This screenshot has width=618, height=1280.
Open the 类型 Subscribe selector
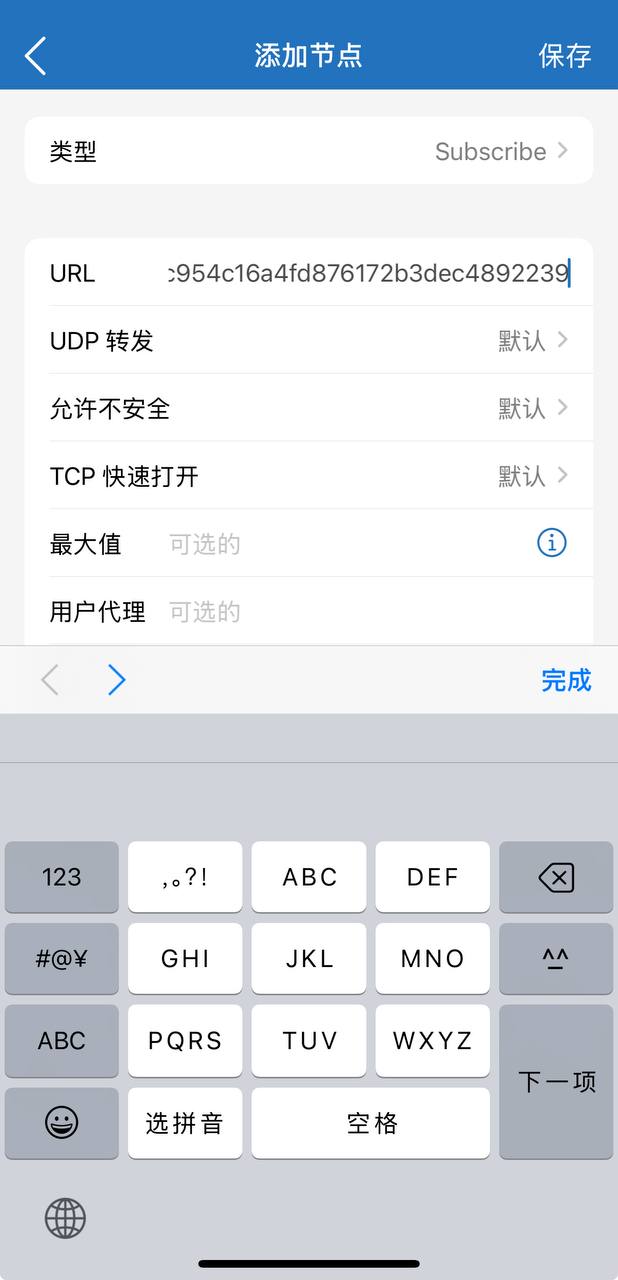click(309, 151)
